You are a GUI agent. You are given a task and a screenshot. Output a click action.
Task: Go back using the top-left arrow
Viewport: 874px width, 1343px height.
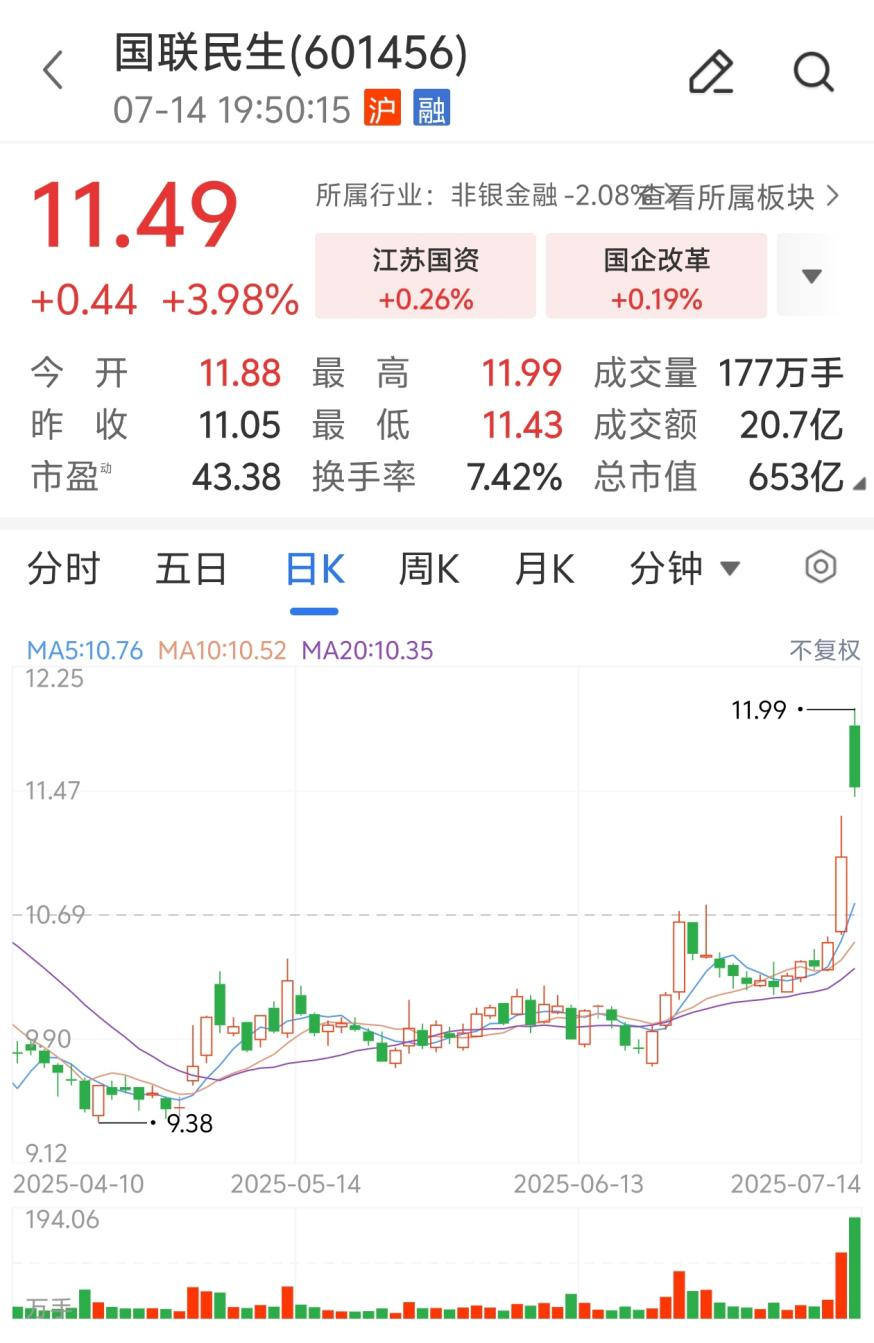54,71
